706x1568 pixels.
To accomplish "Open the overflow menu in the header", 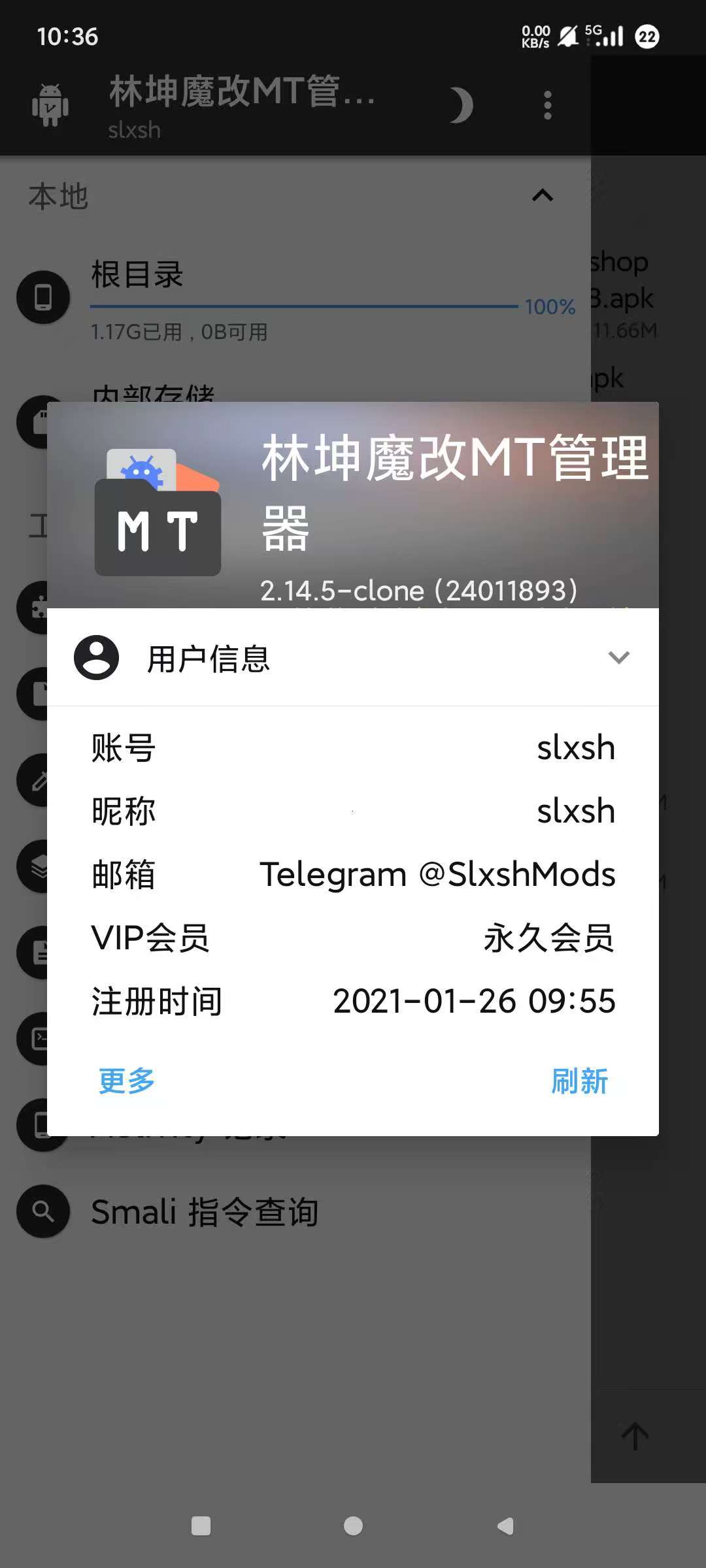I will [548, 105].
